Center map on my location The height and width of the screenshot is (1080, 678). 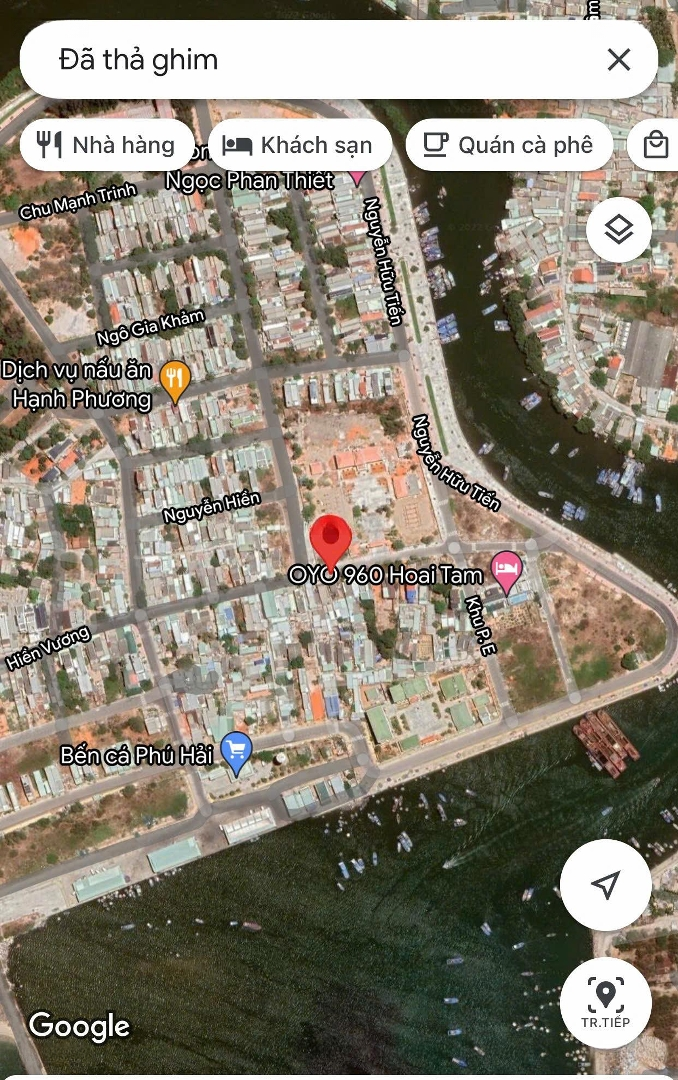coord(605,885)
